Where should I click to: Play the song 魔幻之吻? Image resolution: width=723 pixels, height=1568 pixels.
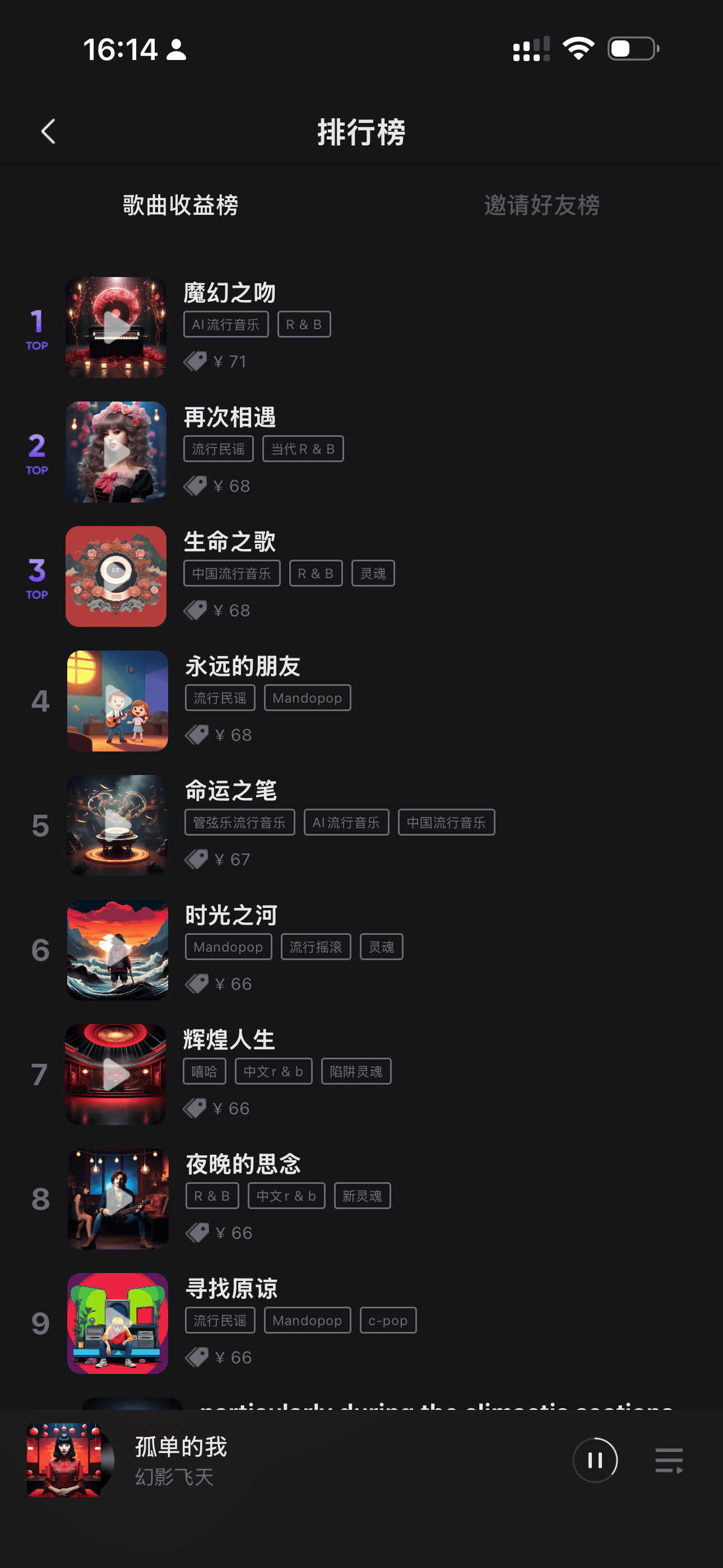point(116,328)
